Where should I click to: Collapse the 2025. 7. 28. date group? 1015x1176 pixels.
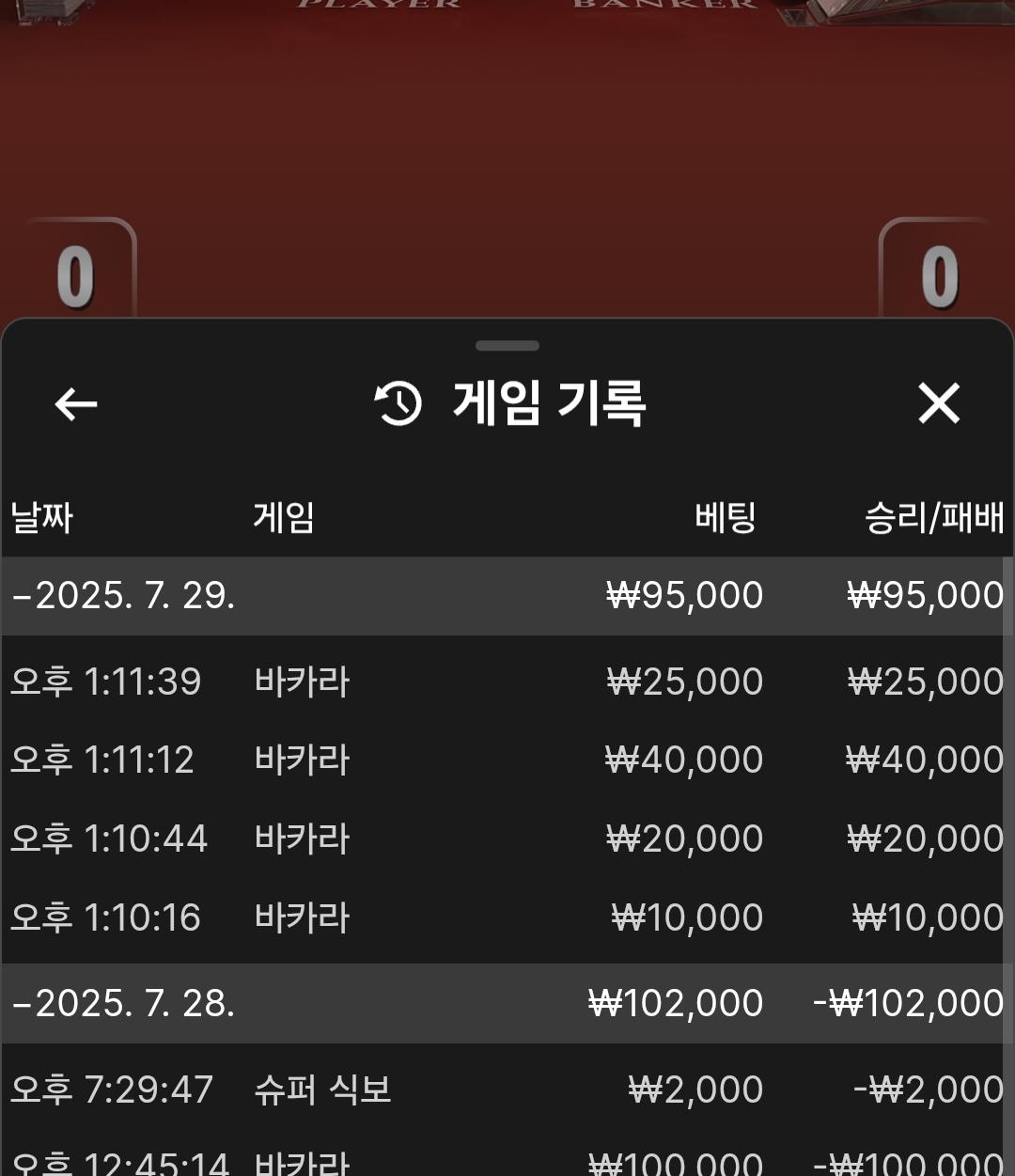click(x=122, y=1004)
